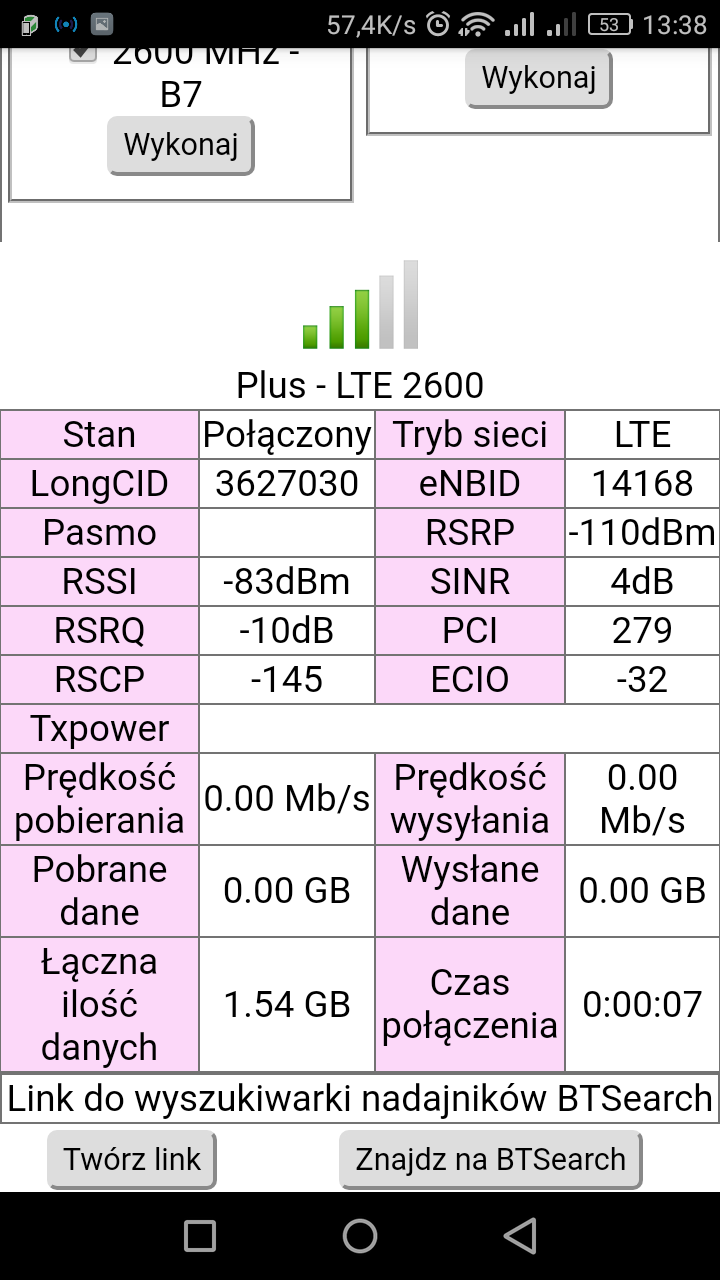Tap Znajdz na BTSearch button
720x1280 pixels.
tap(491, 1160)
